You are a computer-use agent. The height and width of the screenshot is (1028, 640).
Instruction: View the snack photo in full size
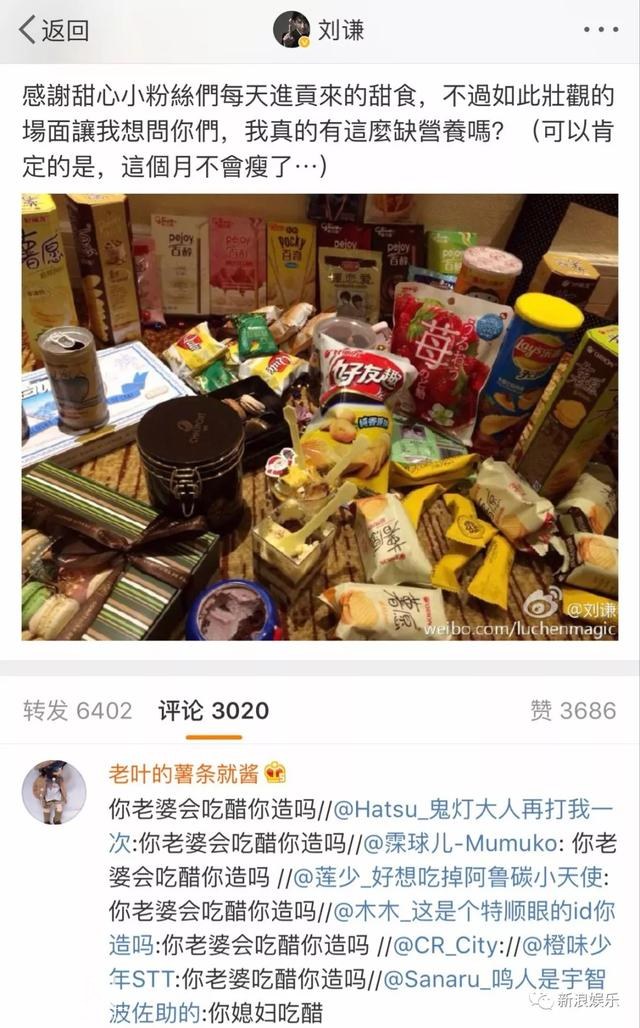click(x=319, y=417)
